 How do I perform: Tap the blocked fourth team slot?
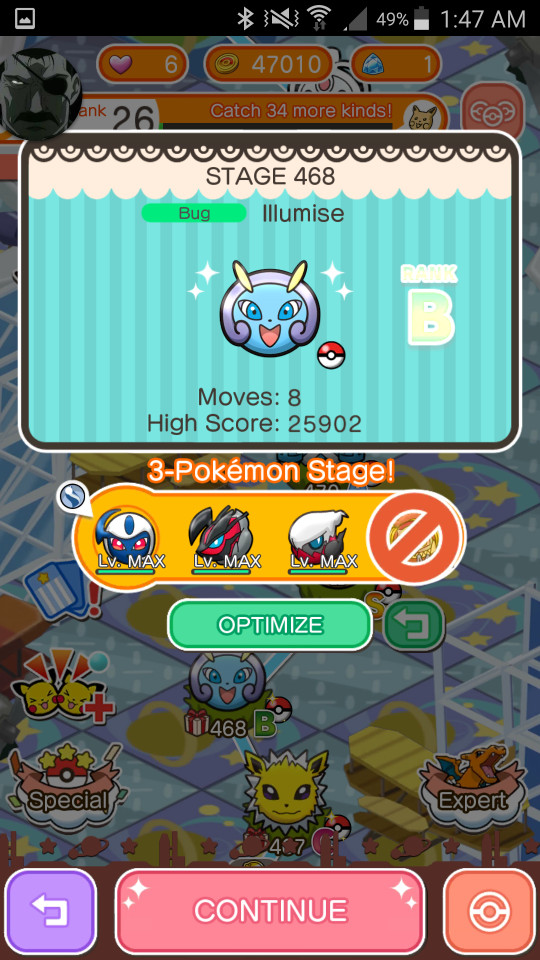[x=414, y=538]
